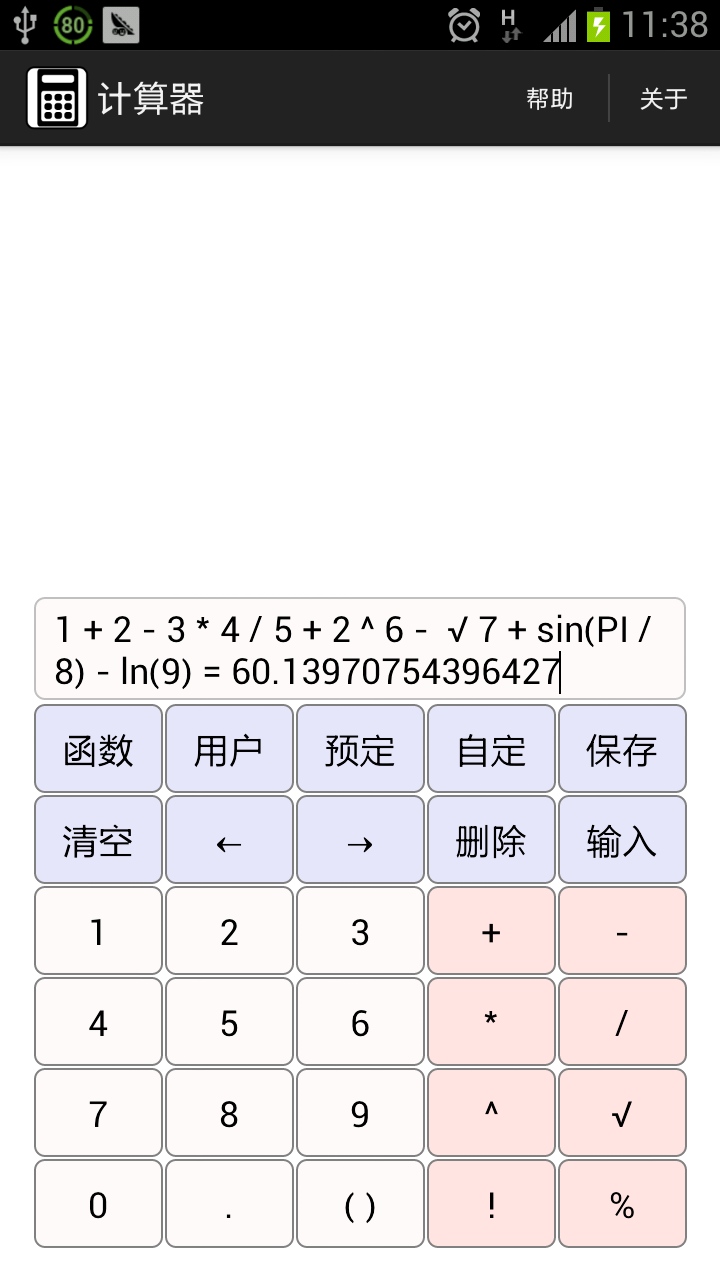Image resolution: width=720 pixels, height=1280 pixels.
Task: Open the 自定 custom definitions
Action: tap(491, 750)
